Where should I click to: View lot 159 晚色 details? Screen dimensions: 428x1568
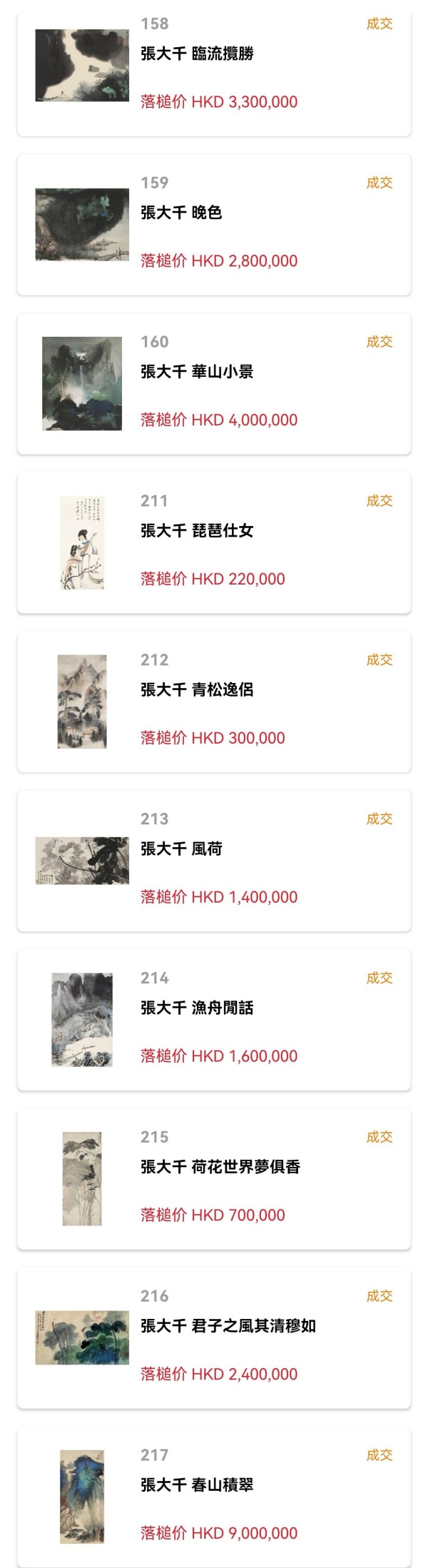tap(214, 224)
